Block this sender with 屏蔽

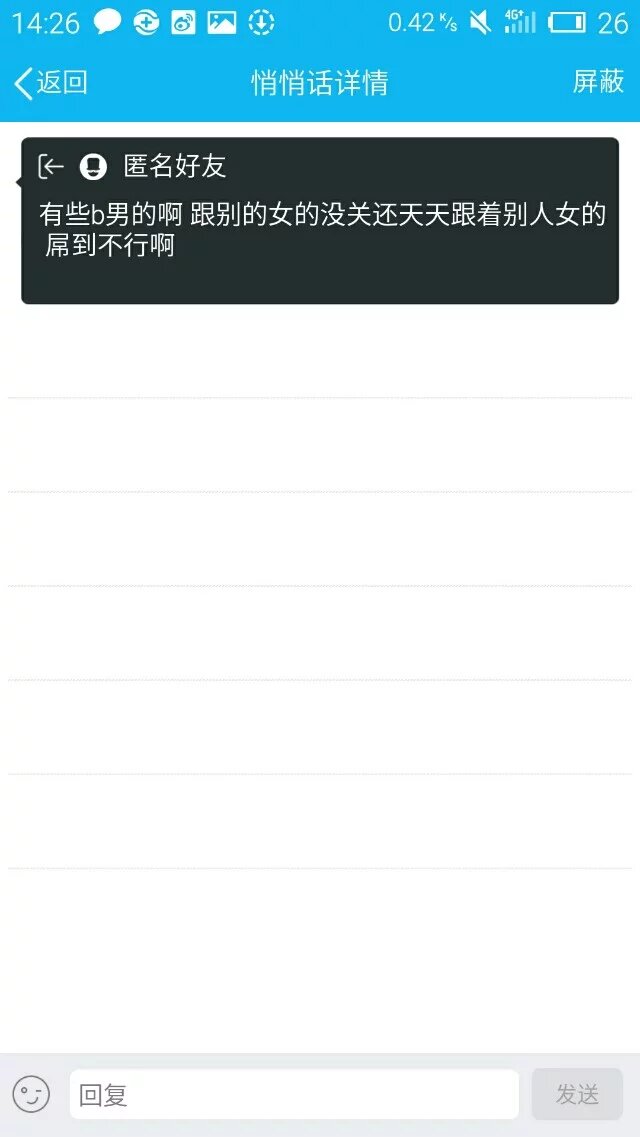(598, 82)
